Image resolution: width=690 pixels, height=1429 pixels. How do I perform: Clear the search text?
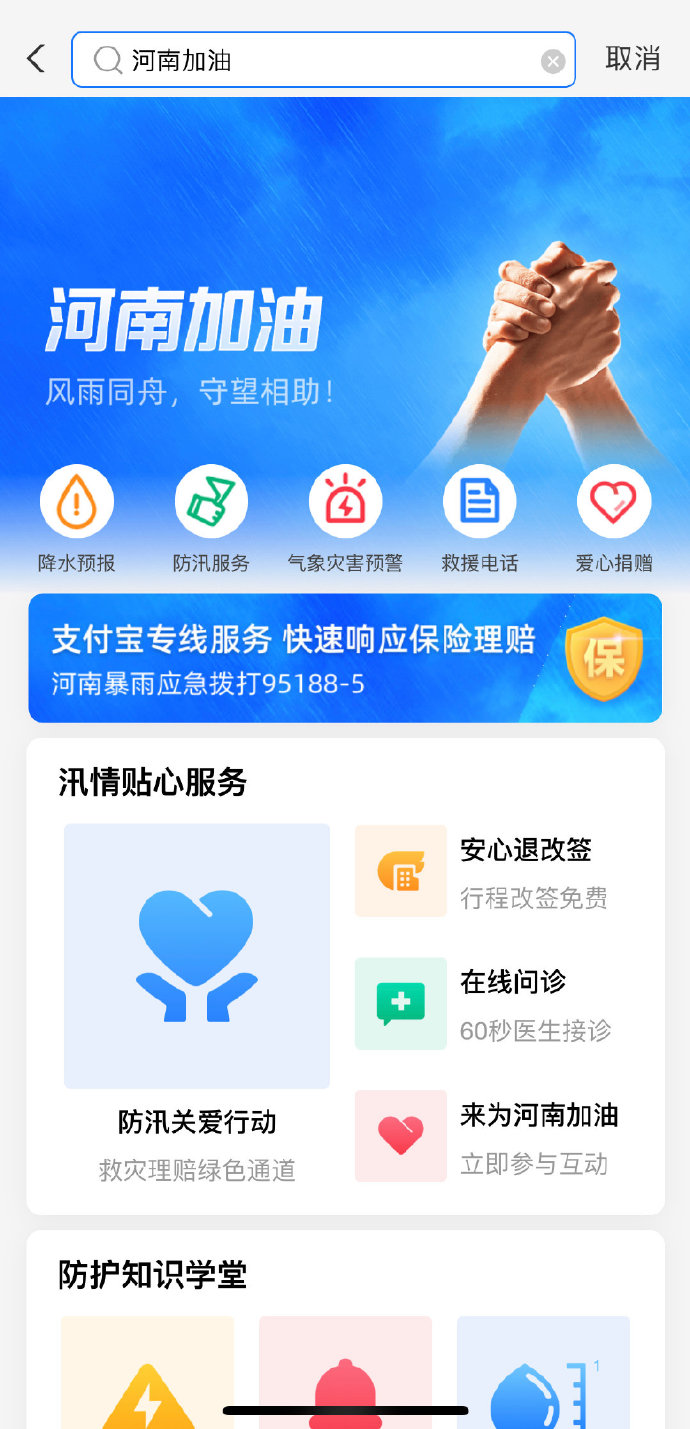click(553, 62)
